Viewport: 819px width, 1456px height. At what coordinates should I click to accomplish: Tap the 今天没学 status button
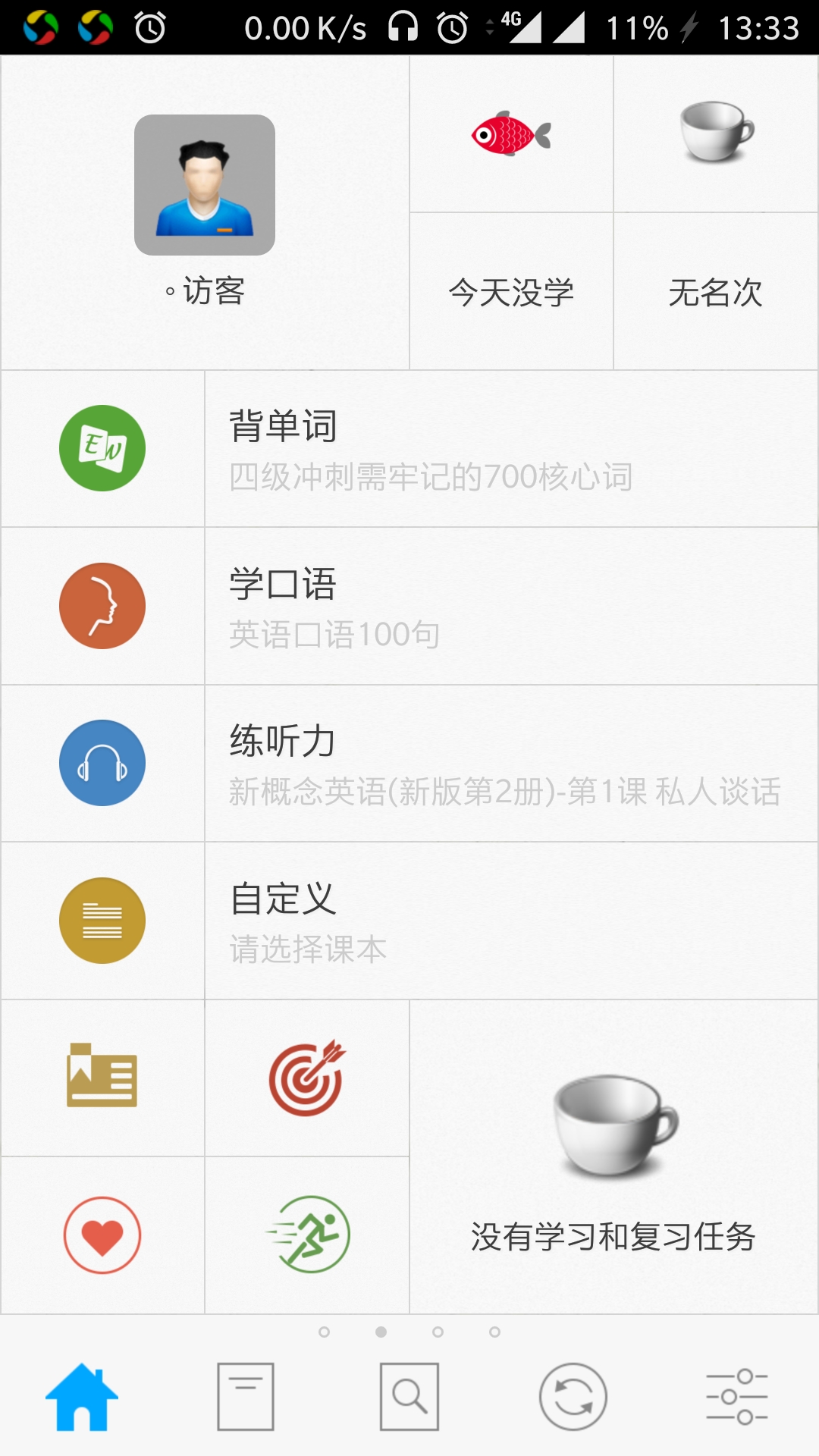[511, 290]
